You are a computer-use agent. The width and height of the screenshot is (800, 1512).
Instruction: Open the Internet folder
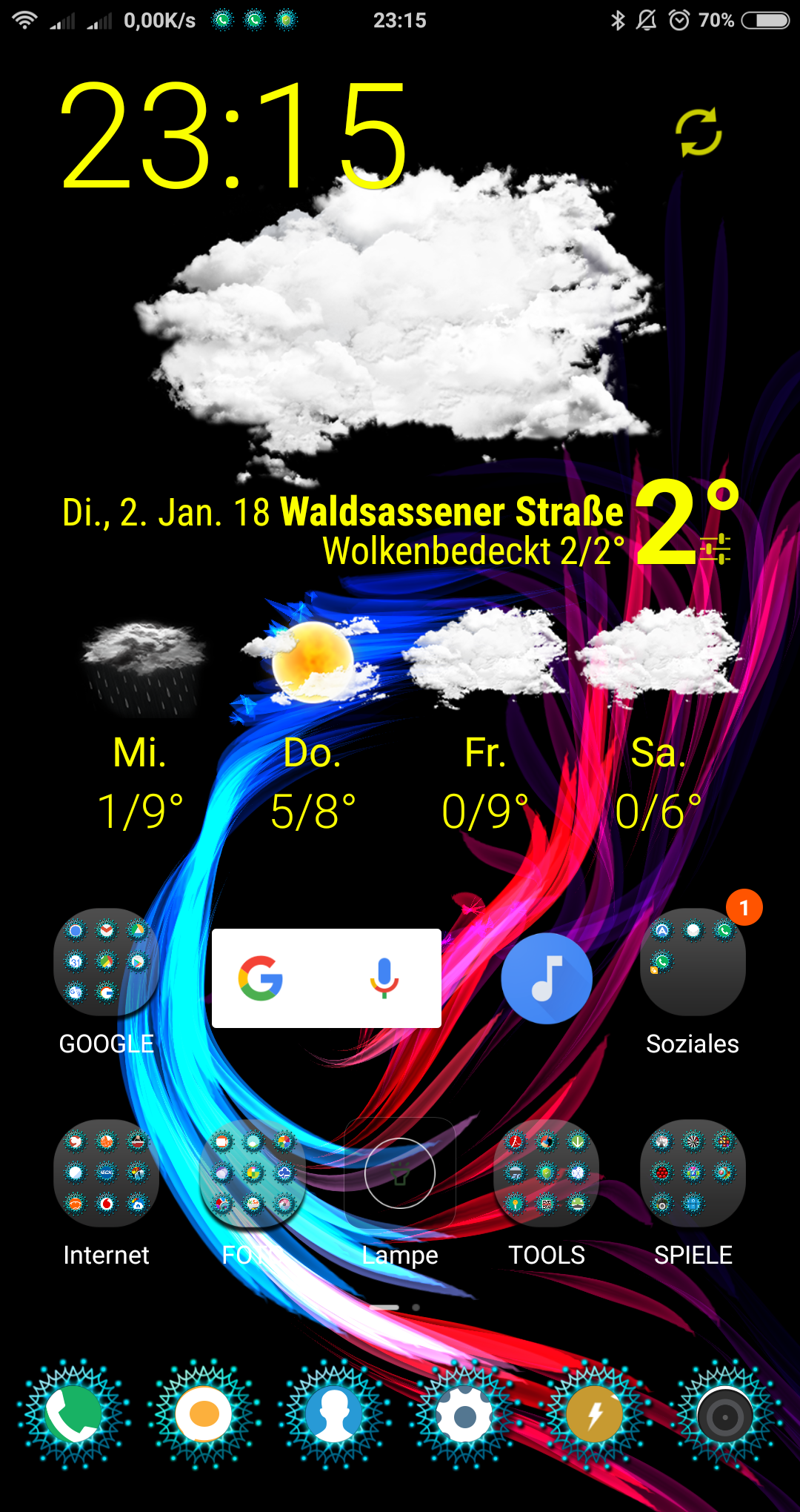pos(106,1173)
